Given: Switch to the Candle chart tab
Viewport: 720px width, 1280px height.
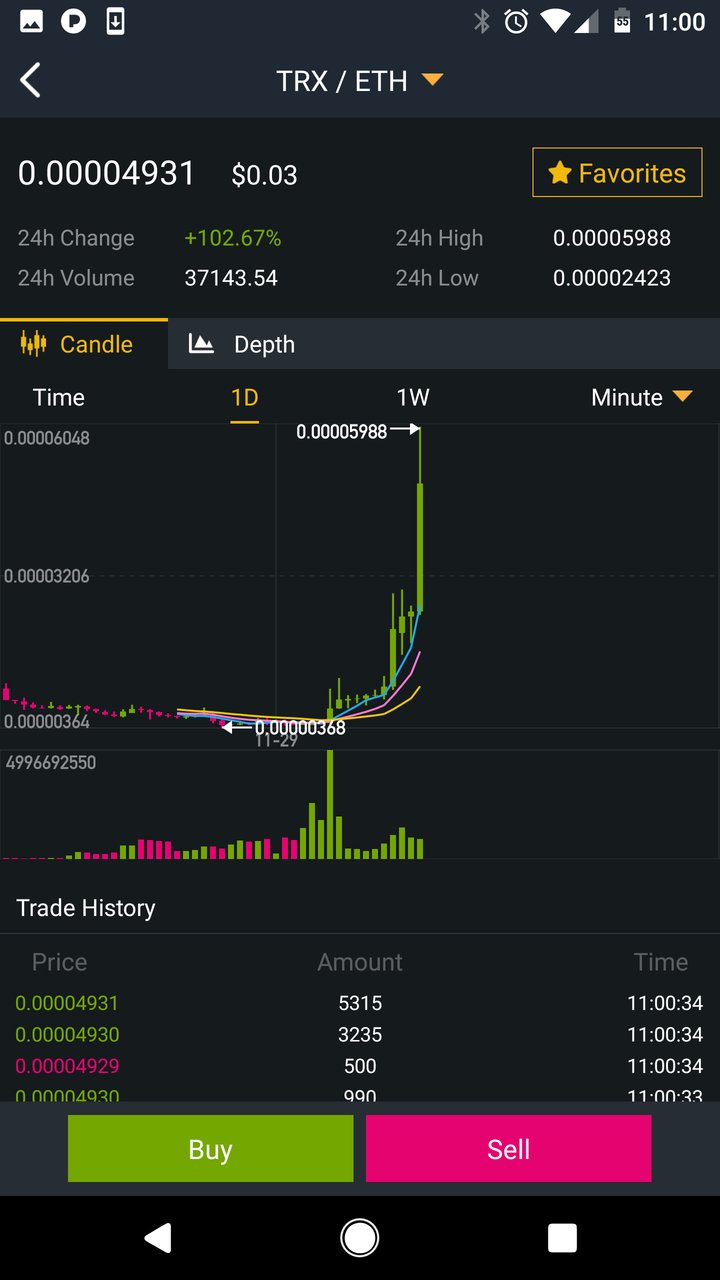Looking at the screenshot, I should [x=84, y=344].
